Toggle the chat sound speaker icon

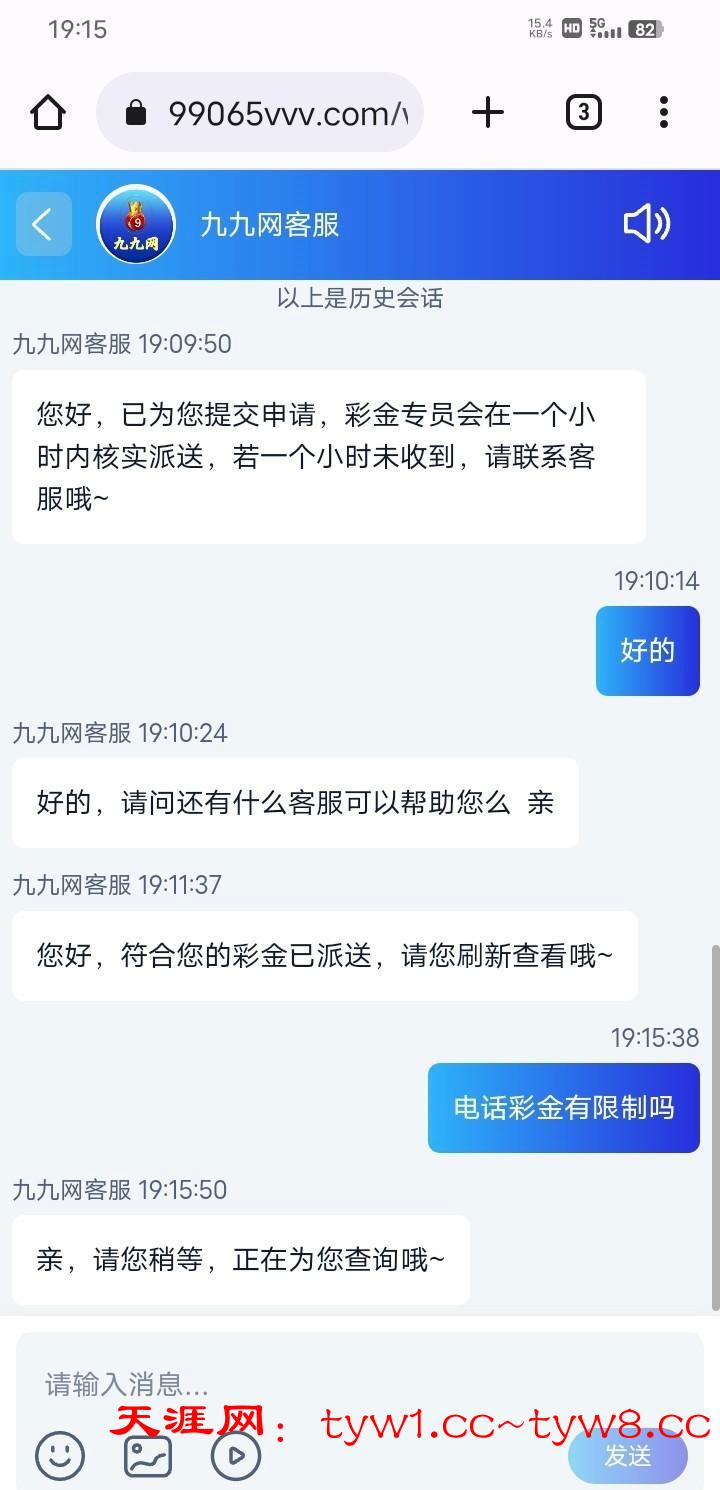click(x=646, y=224)
